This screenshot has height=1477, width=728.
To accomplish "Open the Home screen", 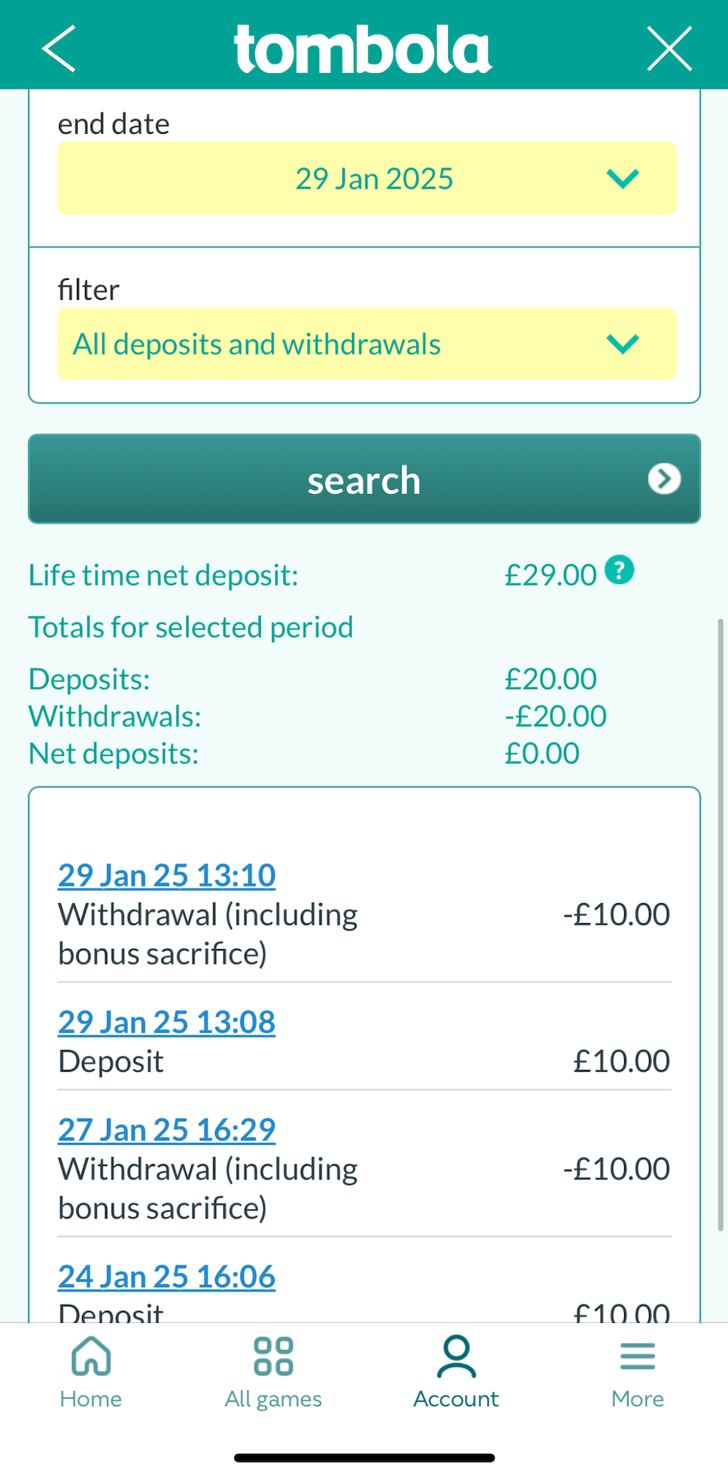I will click(90, 1372).
